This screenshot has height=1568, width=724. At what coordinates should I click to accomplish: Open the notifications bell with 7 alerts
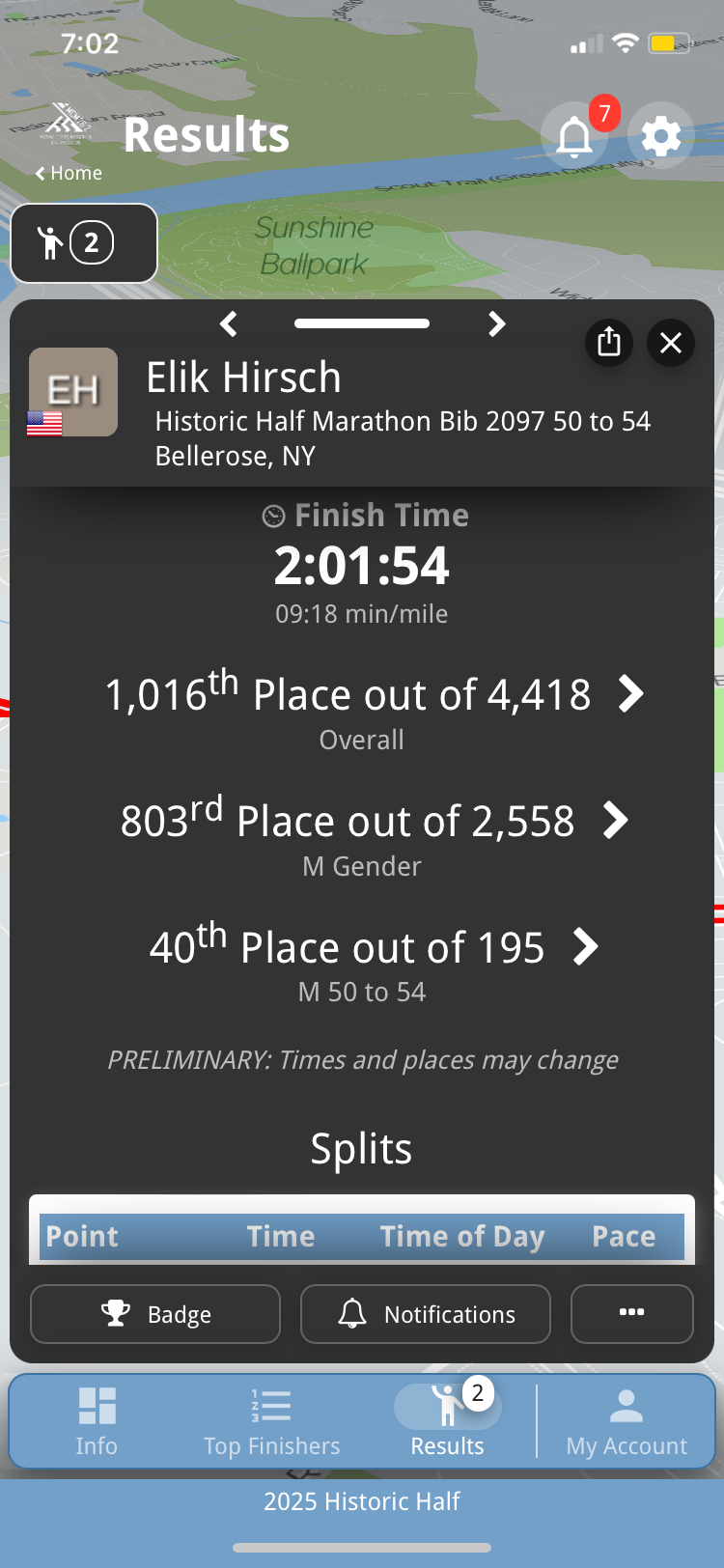tap(574, 136)
